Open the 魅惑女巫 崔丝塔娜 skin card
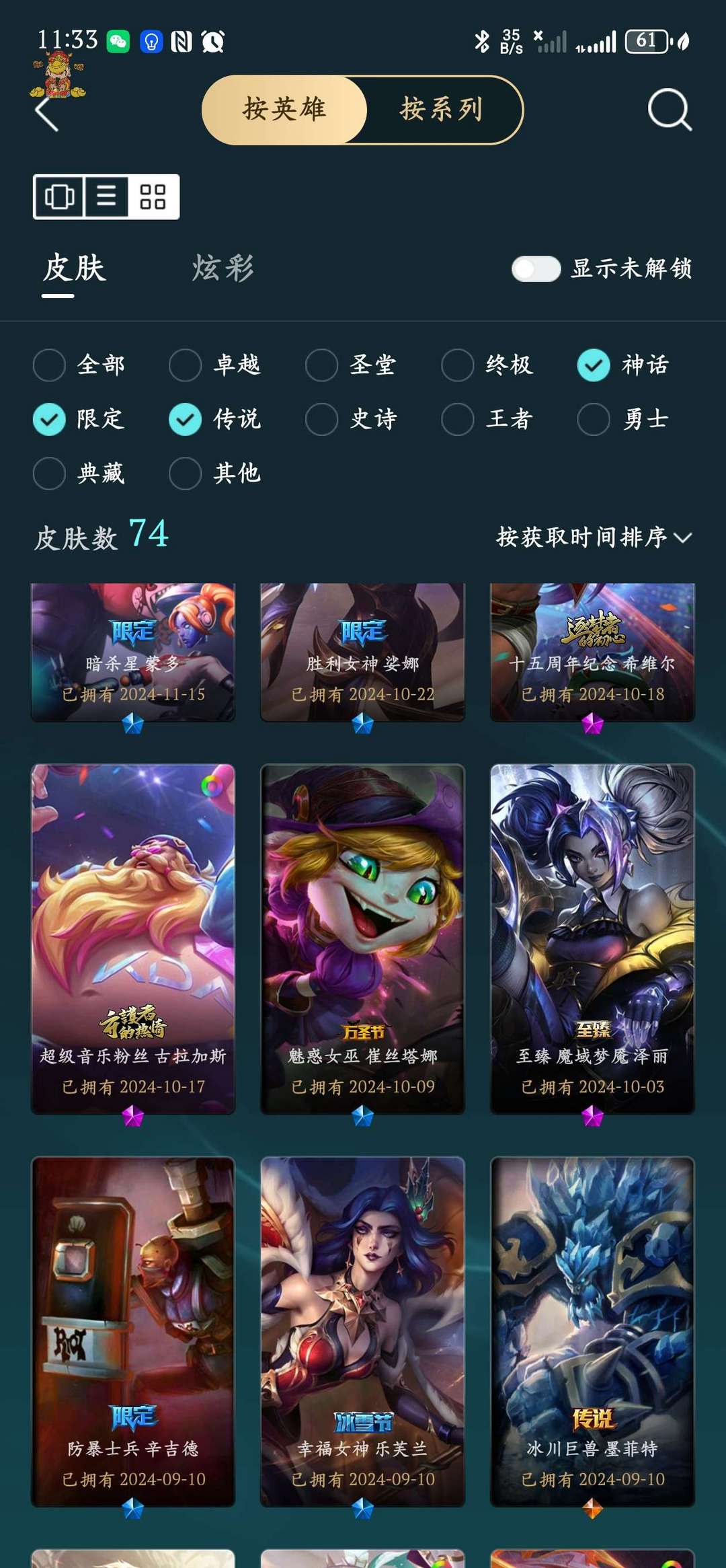This screenshot has width=726, height=1568. click(x=363, y=939)
